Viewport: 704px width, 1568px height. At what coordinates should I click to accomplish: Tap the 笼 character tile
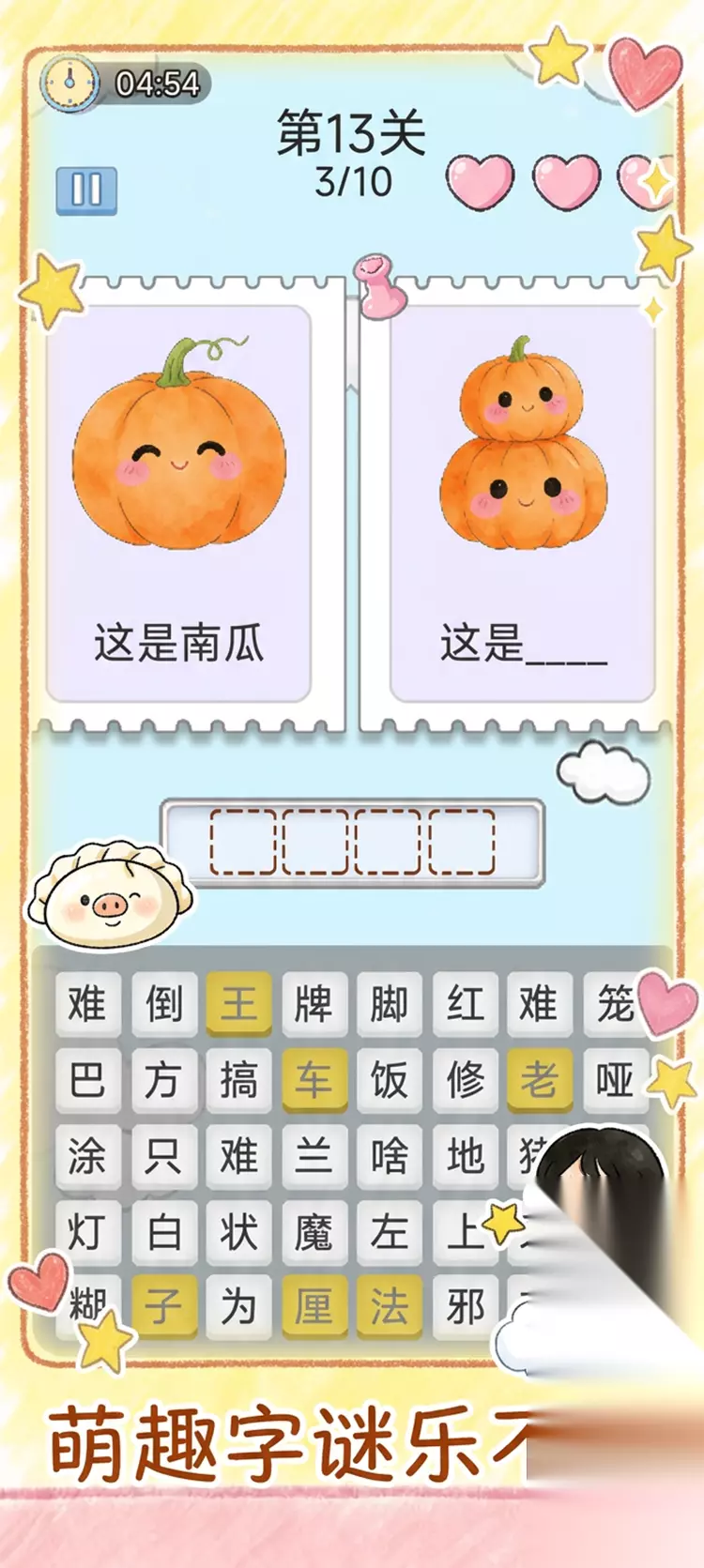tap(615, 1004)
